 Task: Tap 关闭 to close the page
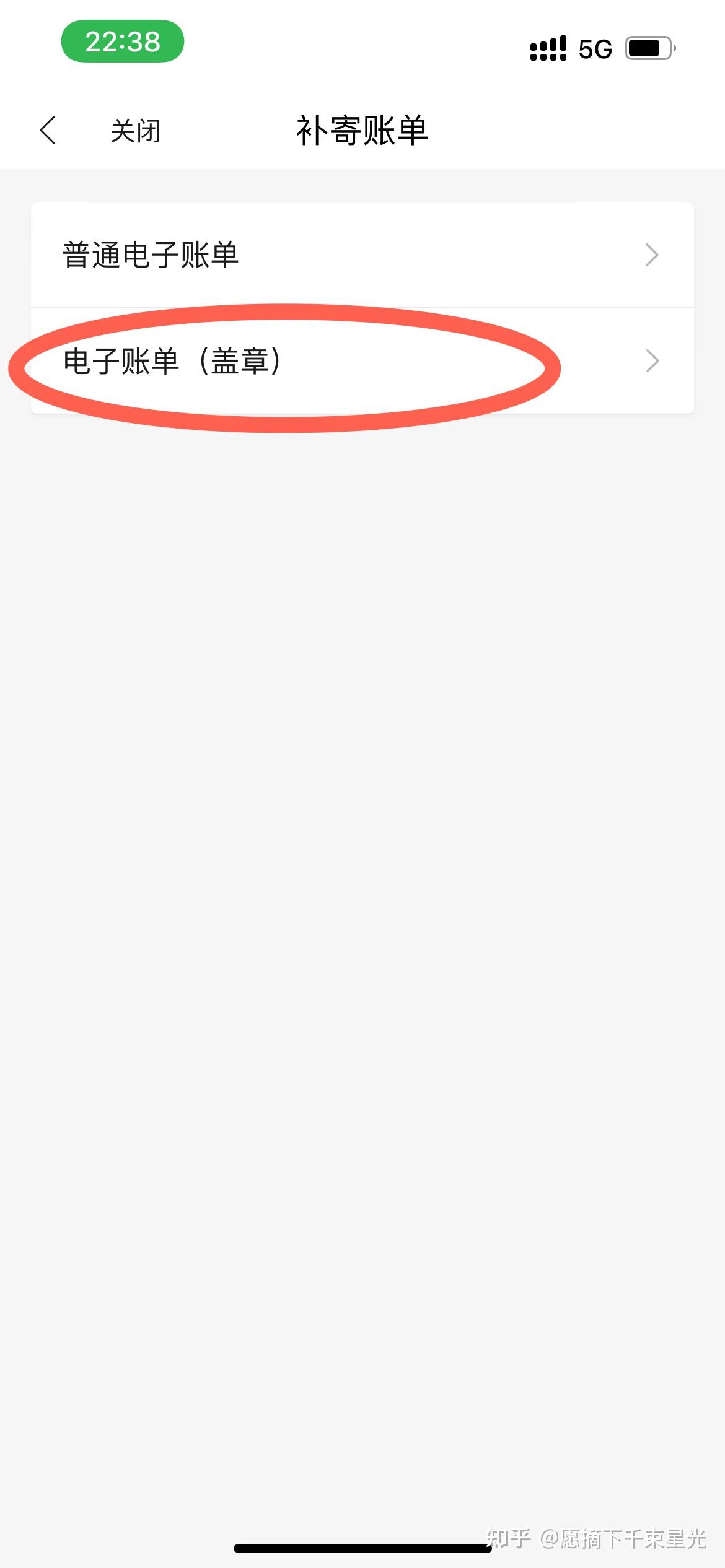[135, 131]
